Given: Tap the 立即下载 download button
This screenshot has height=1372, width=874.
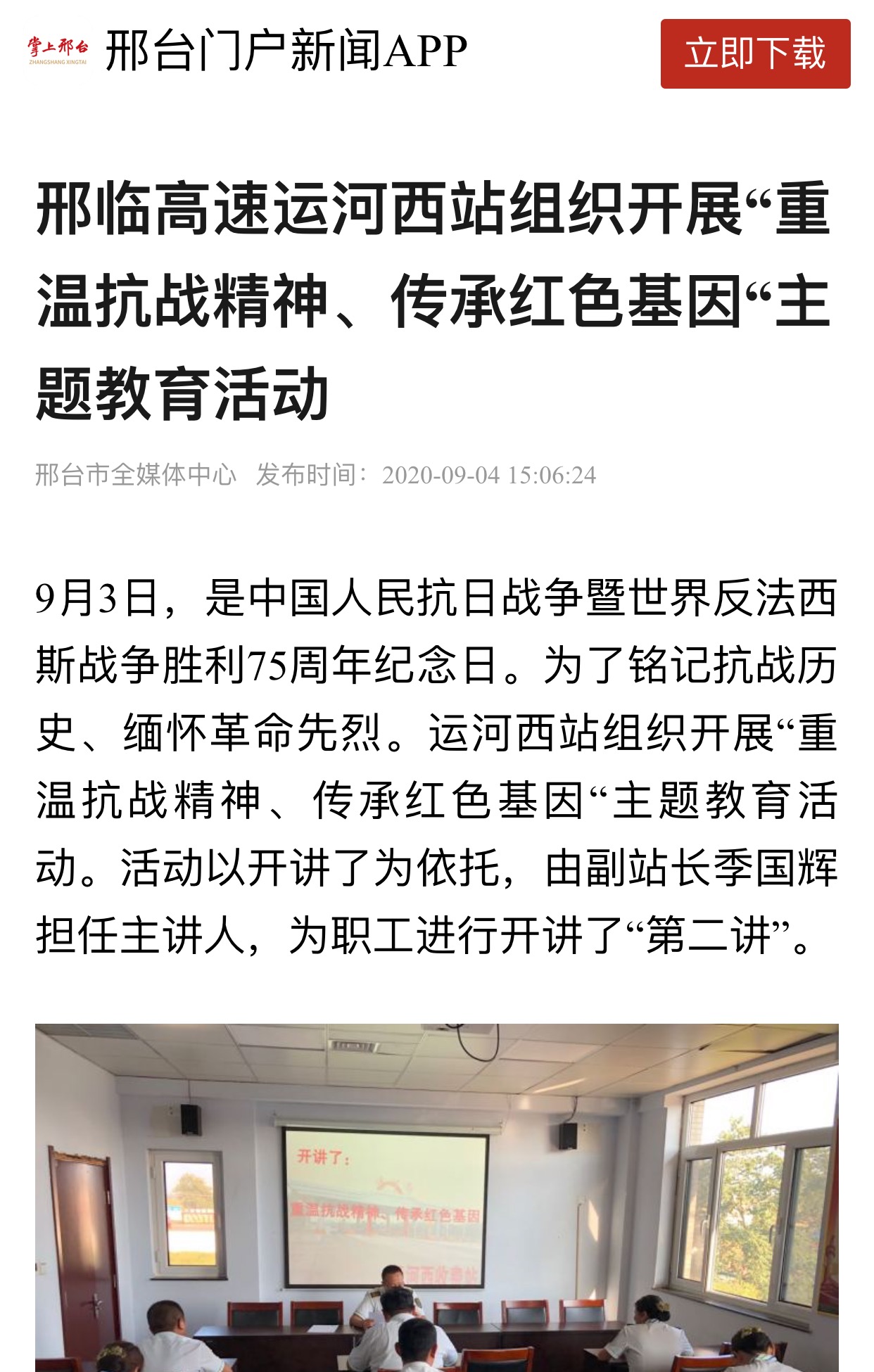Looking at the screenshot, I should (755, 54).
